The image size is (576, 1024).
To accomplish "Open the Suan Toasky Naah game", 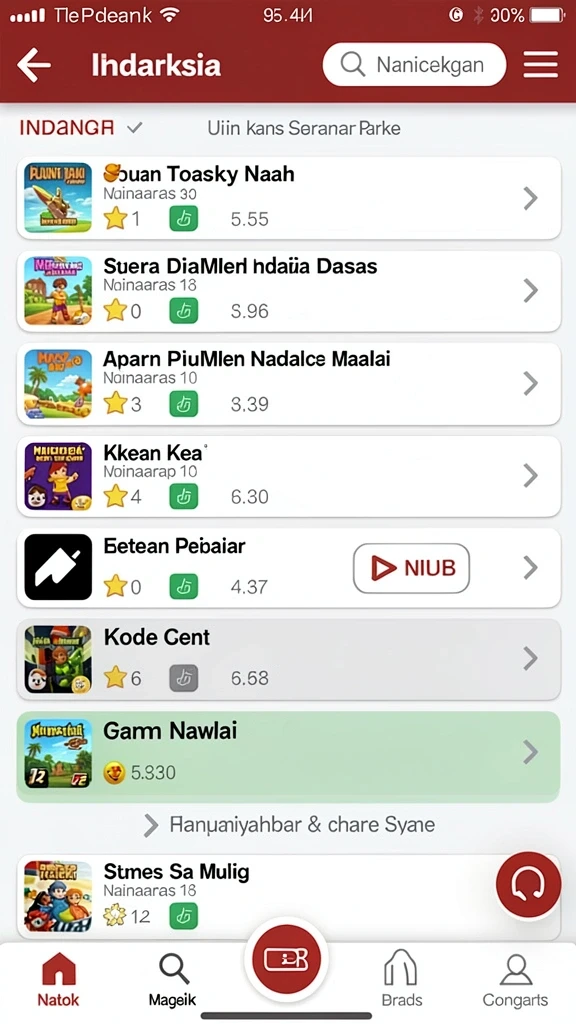I will click(289, 198).
